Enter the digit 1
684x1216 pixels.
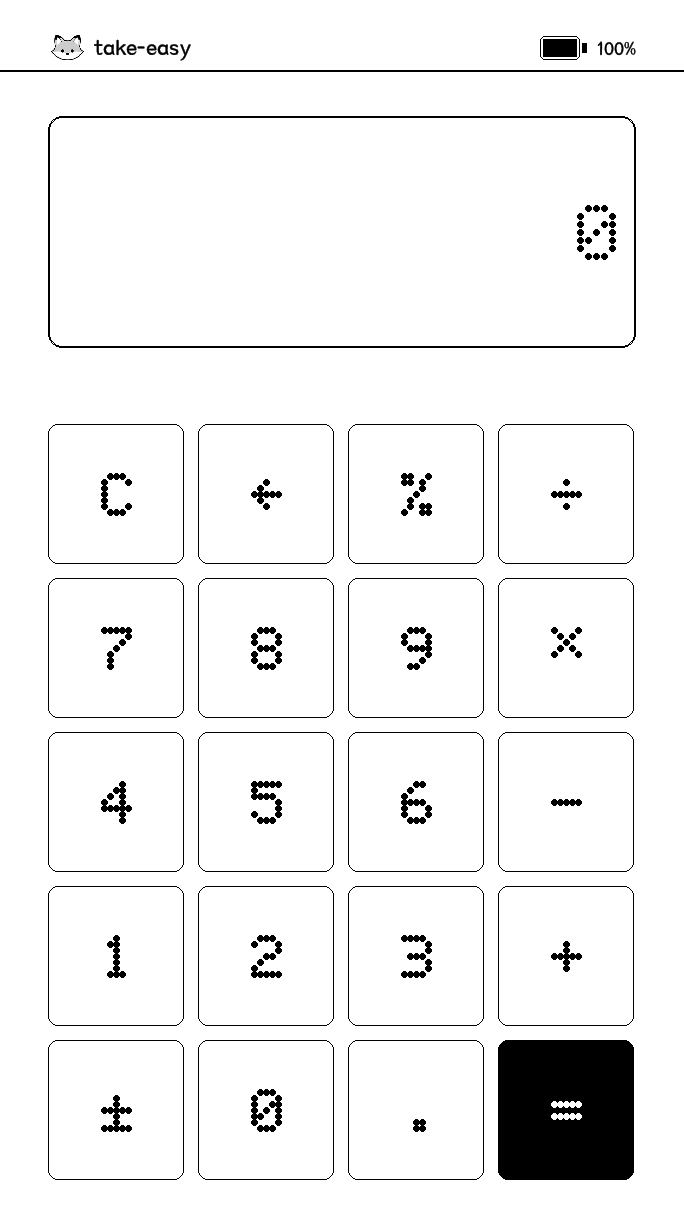(116, 956)
